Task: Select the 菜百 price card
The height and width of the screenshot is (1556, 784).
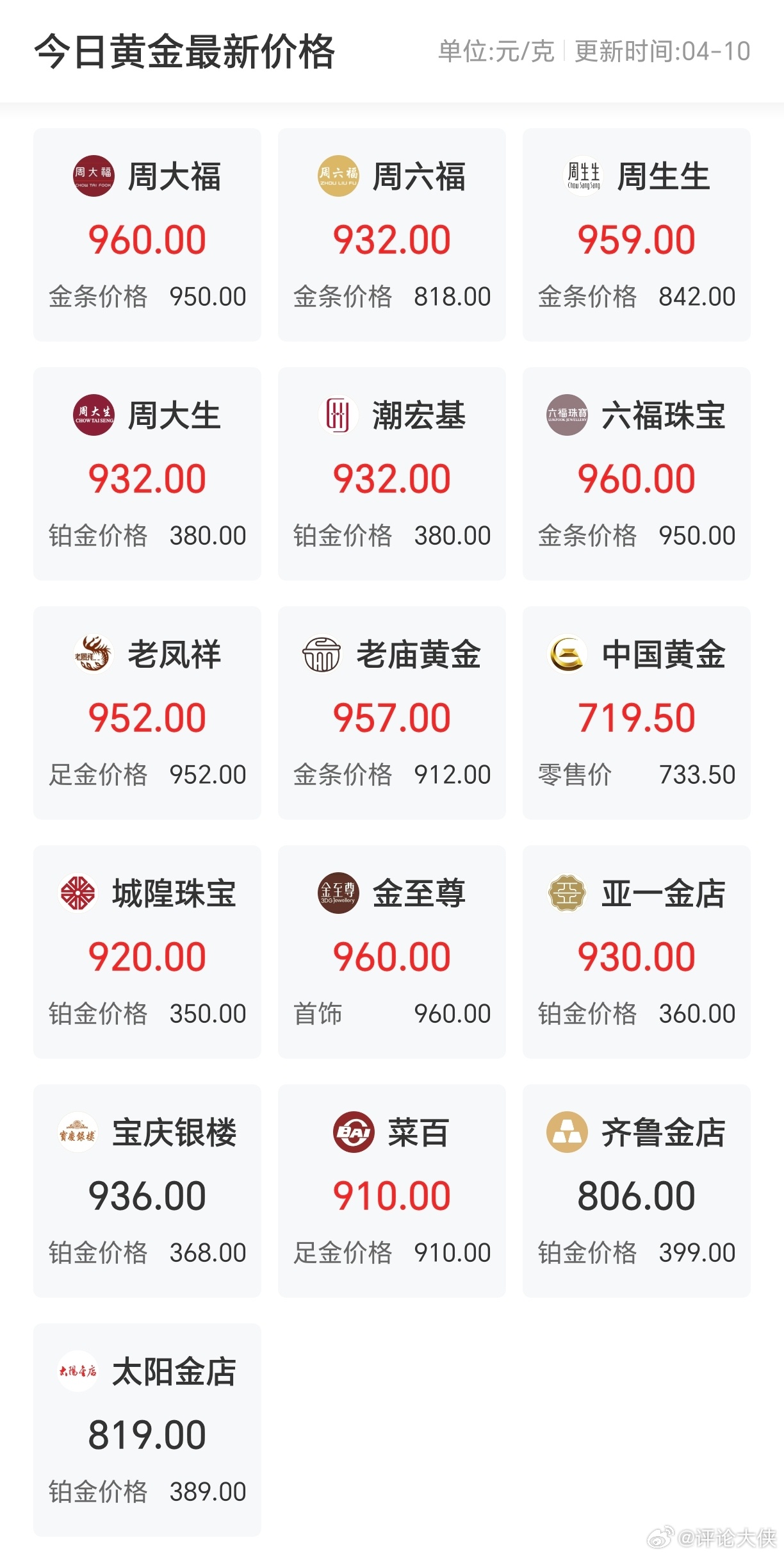Action: coord(392,1191)
